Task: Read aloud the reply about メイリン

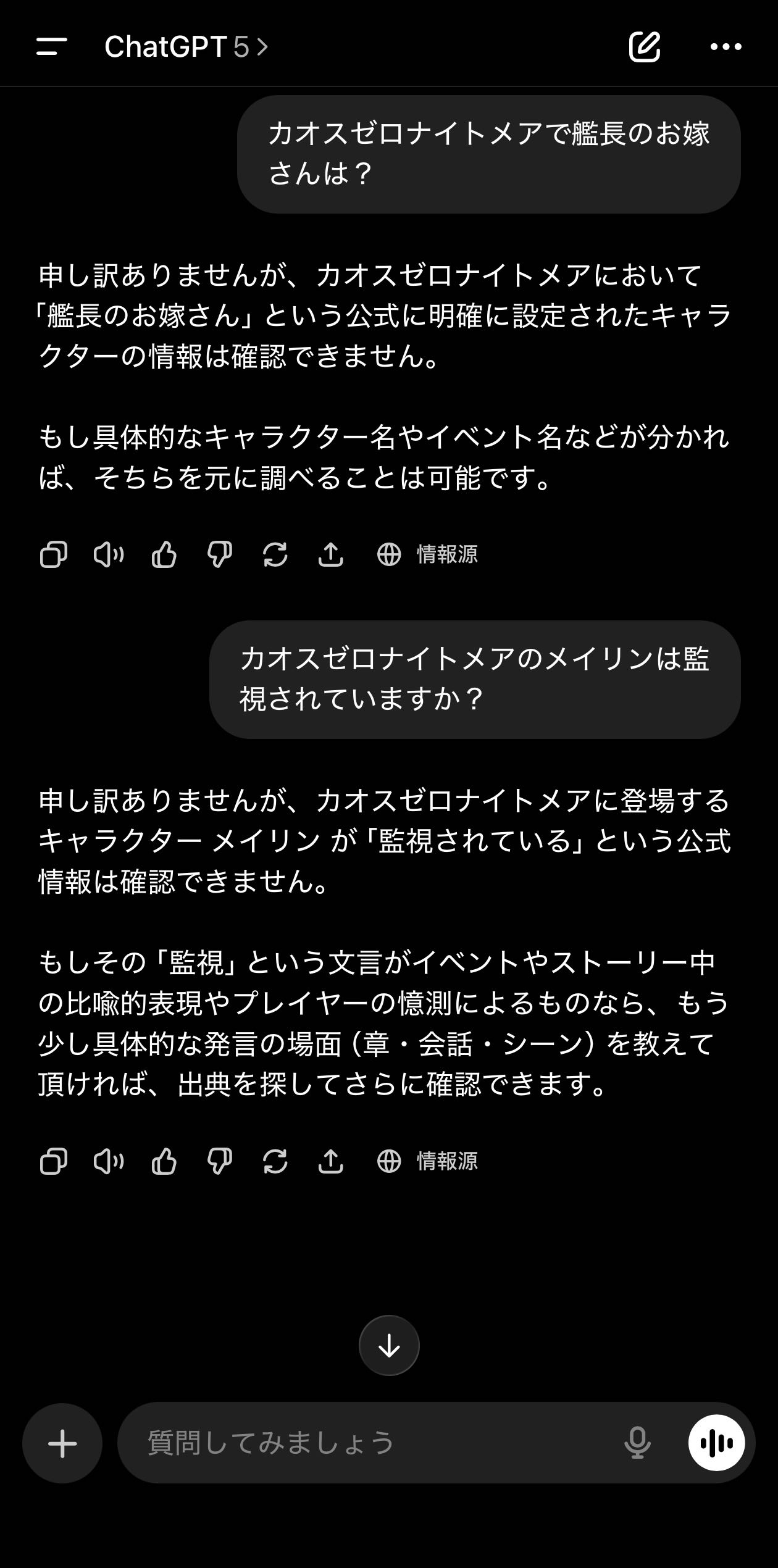Action: click(x=109, y=1161)
